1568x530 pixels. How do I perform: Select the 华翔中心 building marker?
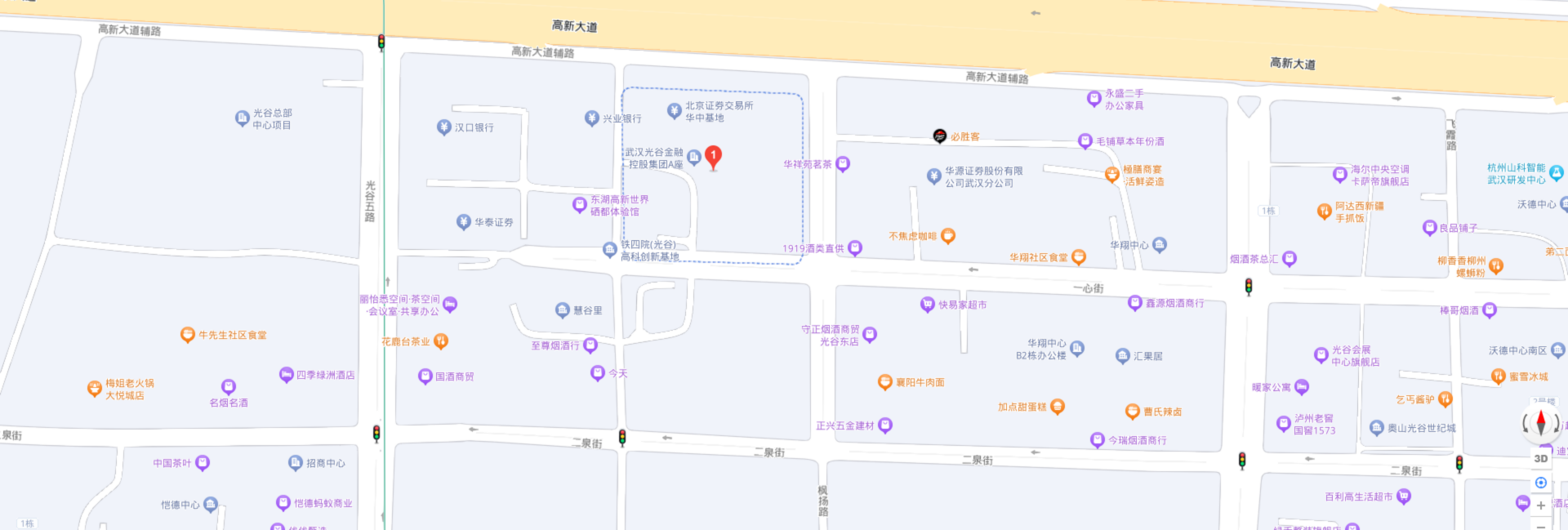(x=1160, y=245)
